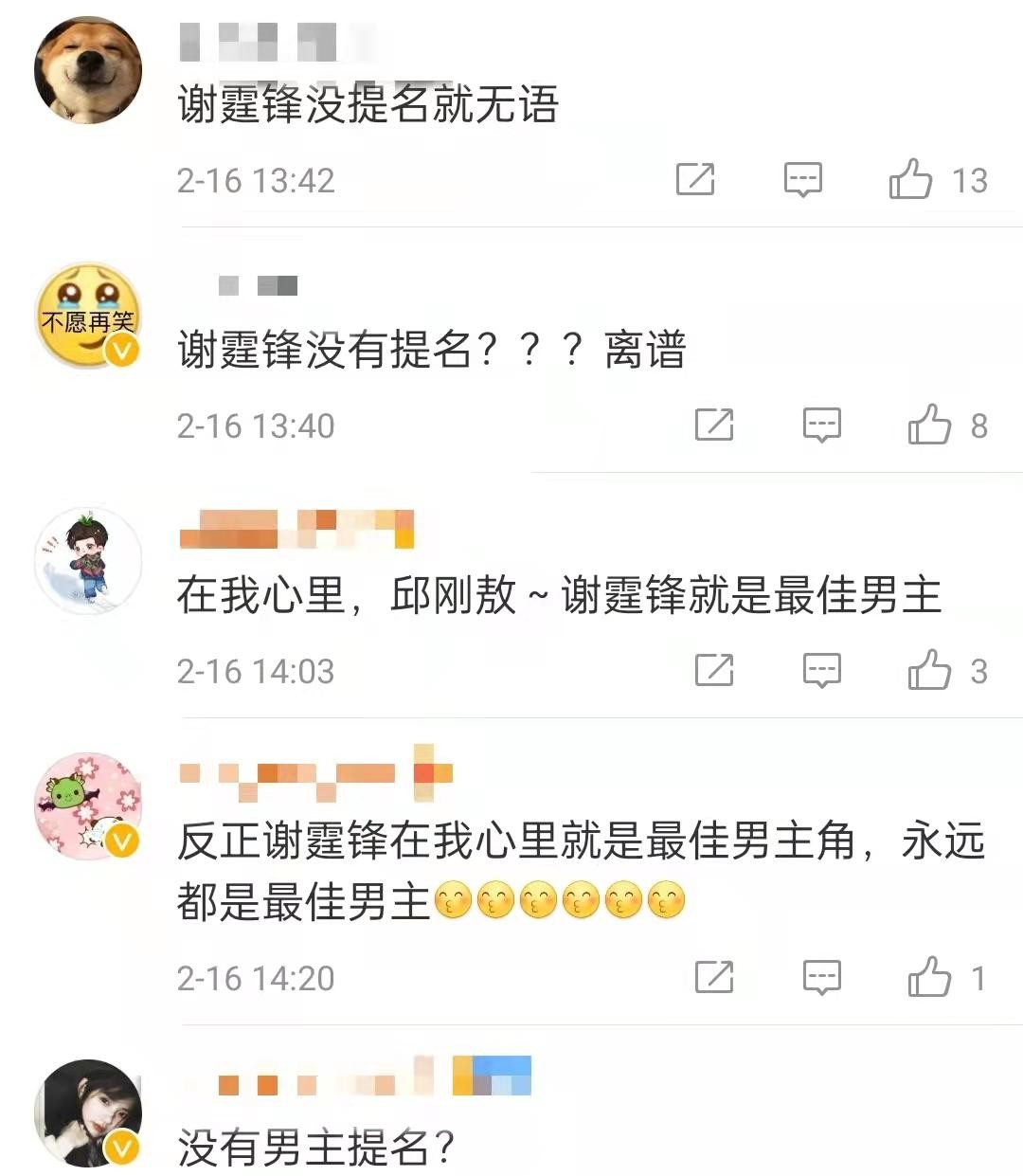Open the cartoon boy avatar's profile
Image resolution: width=1023 pixels, height=1176 pixels.
click(x=88, y=561)
